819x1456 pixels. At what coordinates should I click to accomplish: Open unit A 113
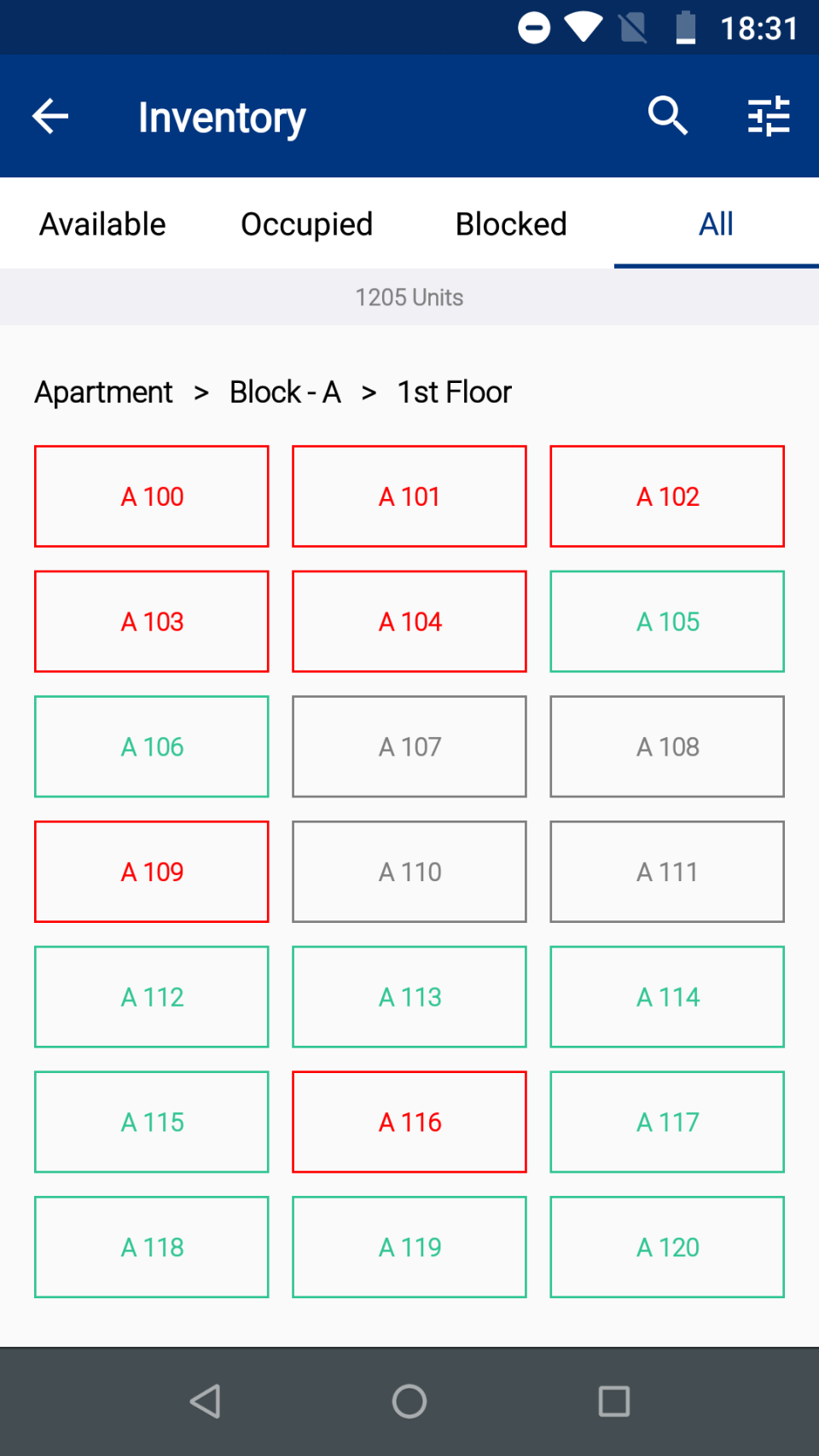click(x=409, y=997)
